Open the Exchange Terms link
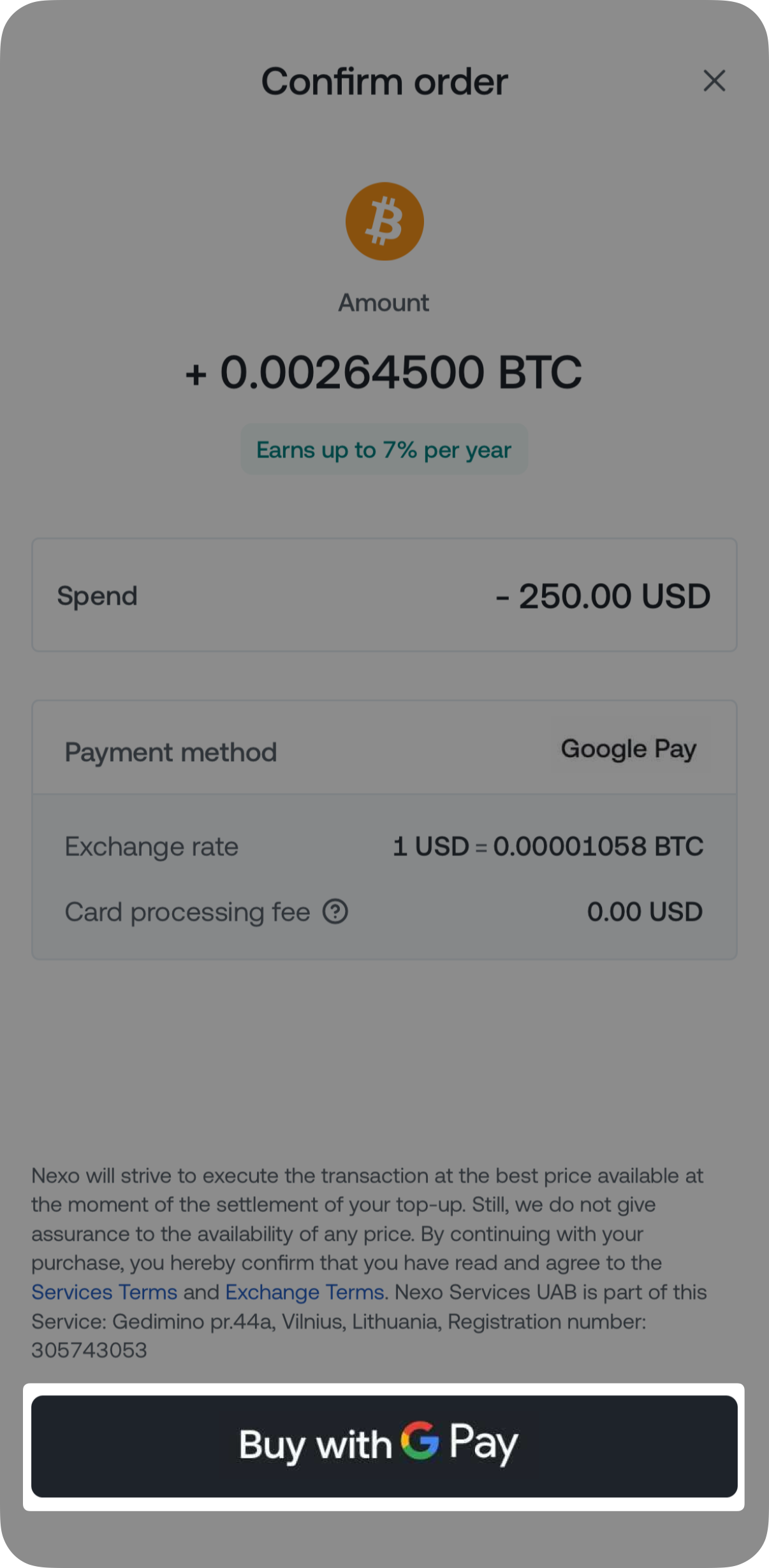769x1568 pixels. pos(304,1292)
